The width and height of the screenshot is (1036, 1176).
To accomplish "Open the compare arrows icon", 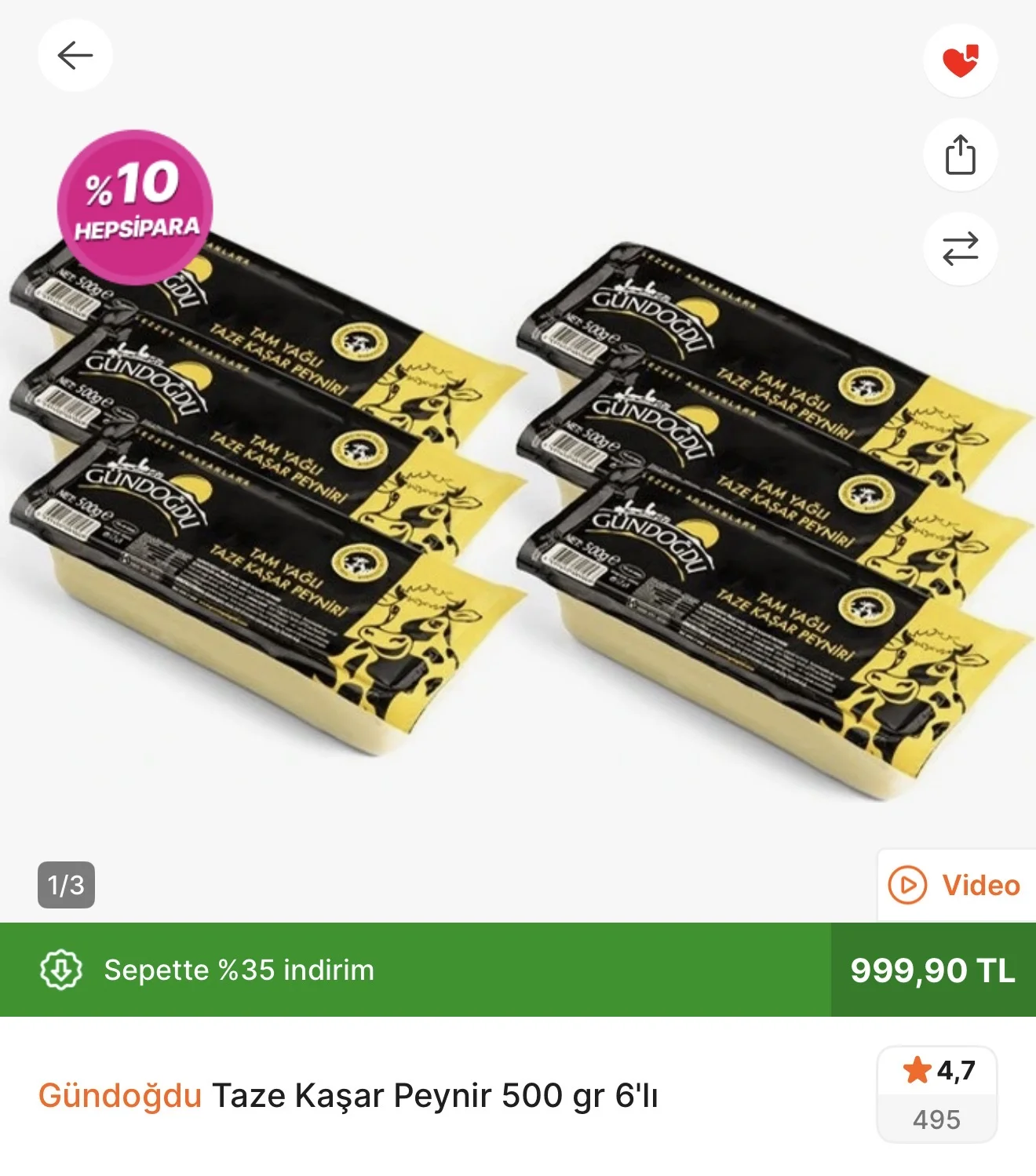I will (x=960, y=249).
